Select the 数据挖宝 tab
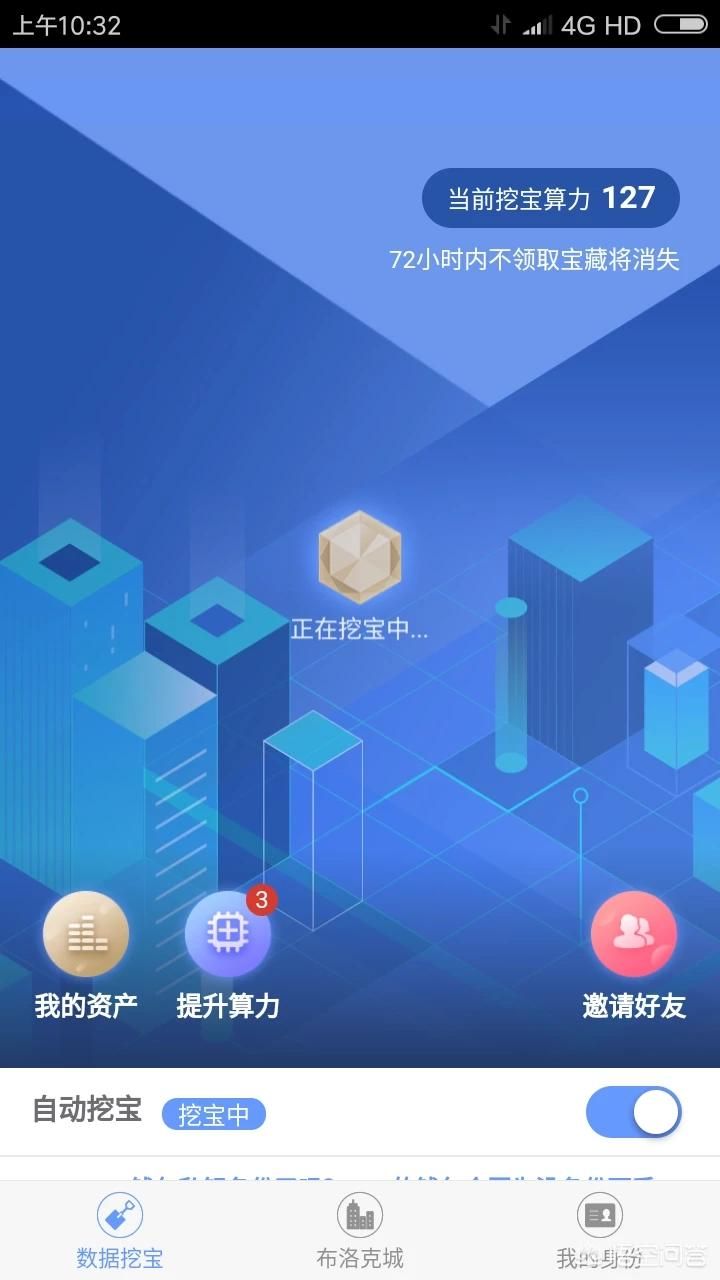This screenshot has height=1280, width=720. 120,1231
